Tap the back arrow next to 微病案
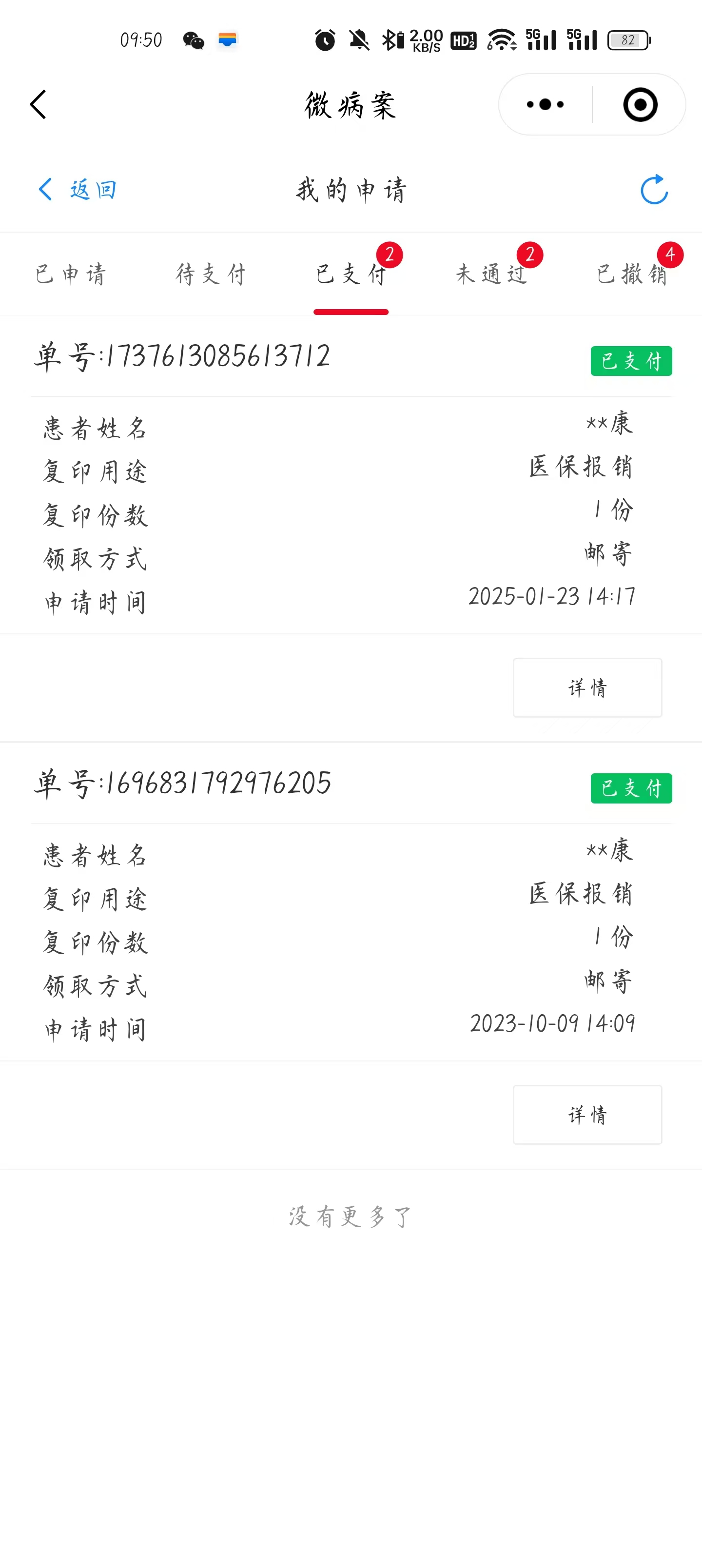 click(x=39, y=105)
